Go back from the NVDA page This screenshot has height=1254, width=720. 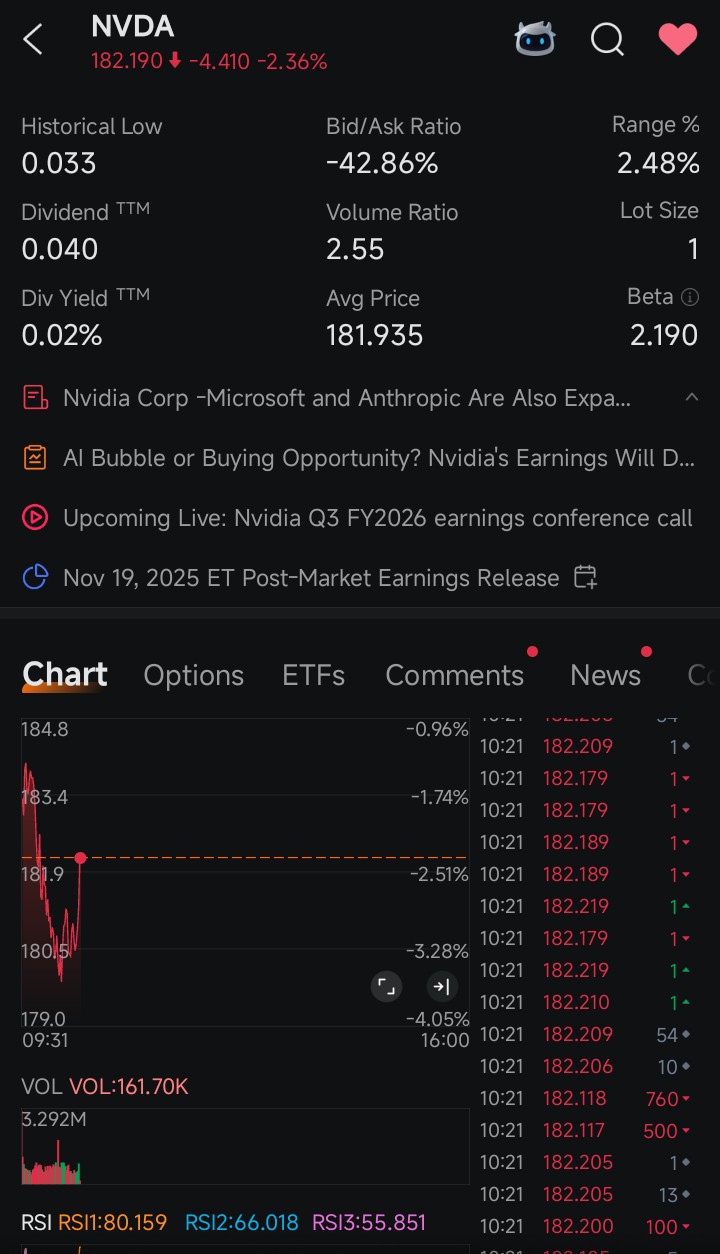pyautogui.click(x=33, y=40)
